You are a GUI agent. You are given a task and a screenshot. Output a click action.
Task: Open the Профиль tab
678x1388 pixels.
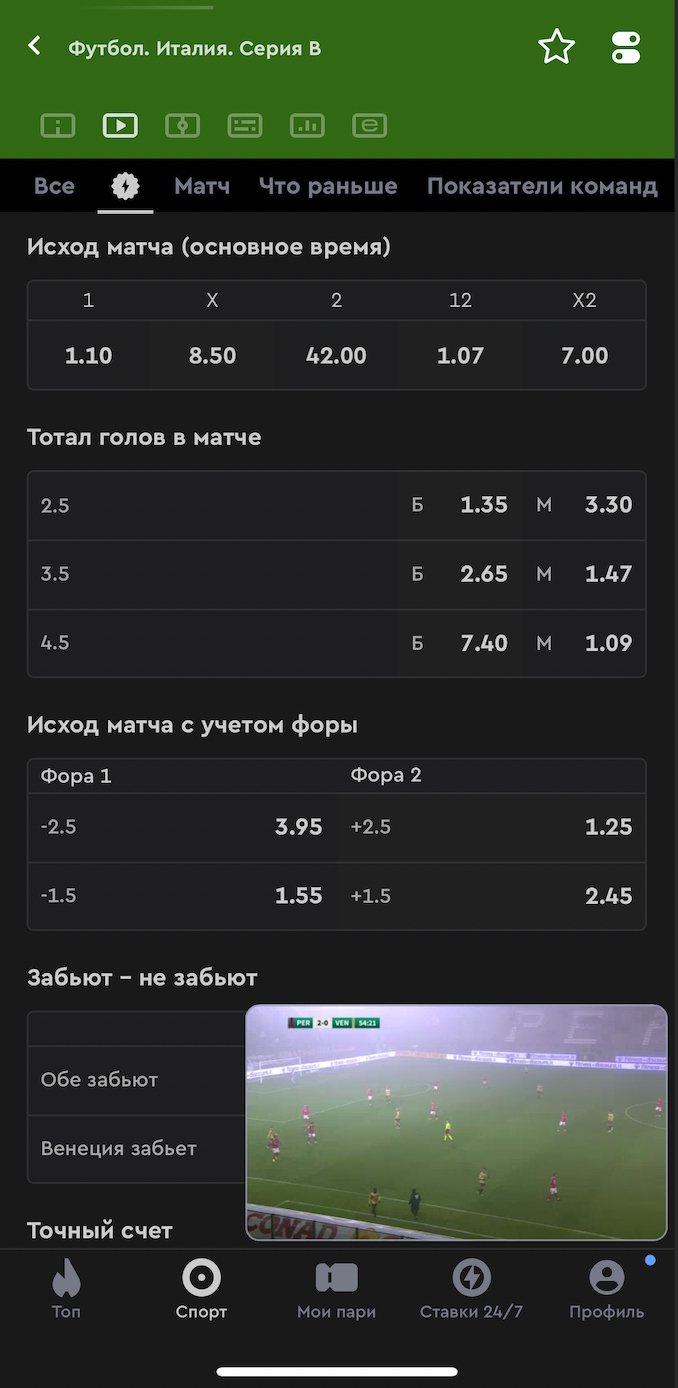click(x=606, y=1289)
